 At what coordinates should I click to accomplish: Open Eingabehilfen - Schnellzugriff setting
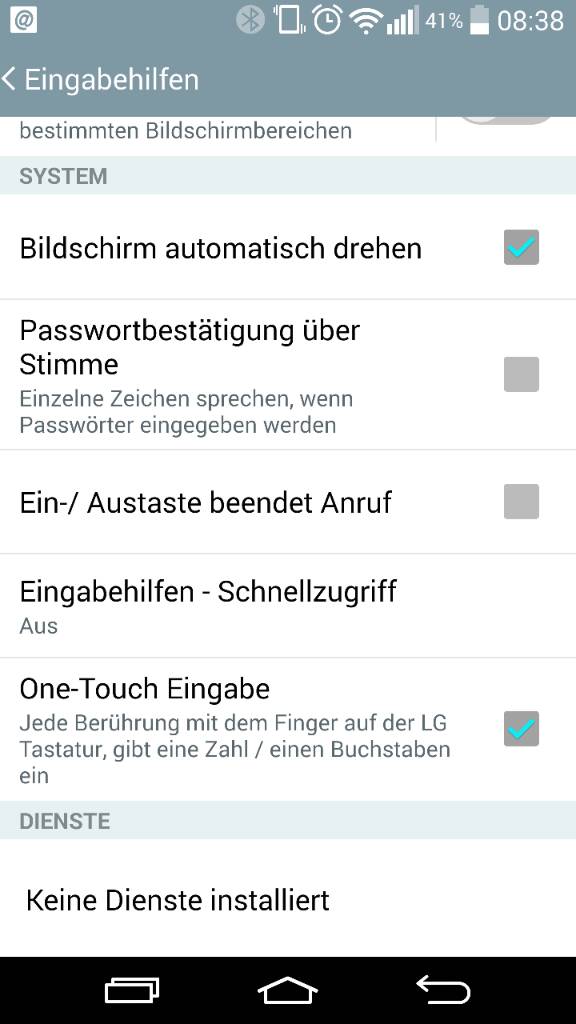[288, 606]
